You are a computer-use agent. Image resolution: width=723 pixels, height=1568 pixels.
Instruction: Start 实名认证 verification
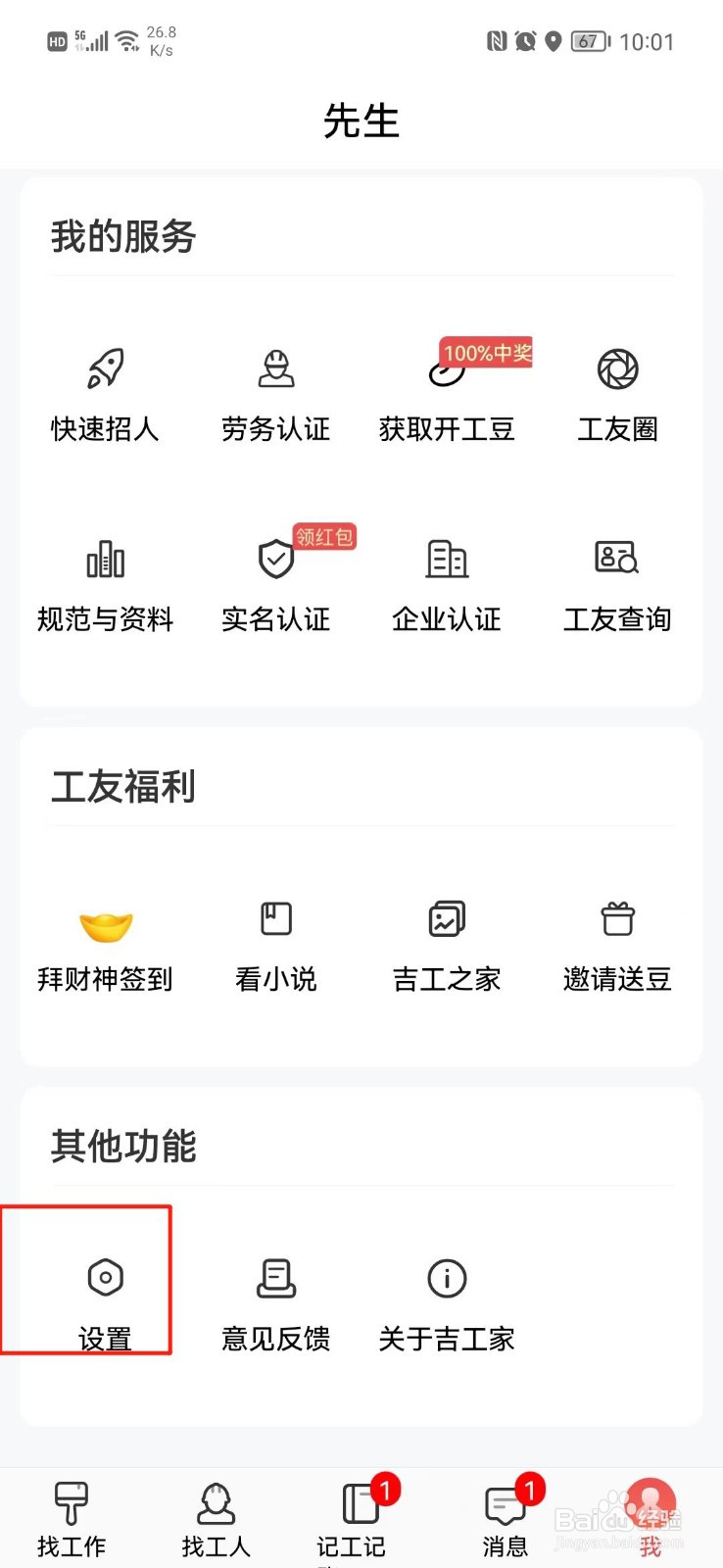click(275, 584)
